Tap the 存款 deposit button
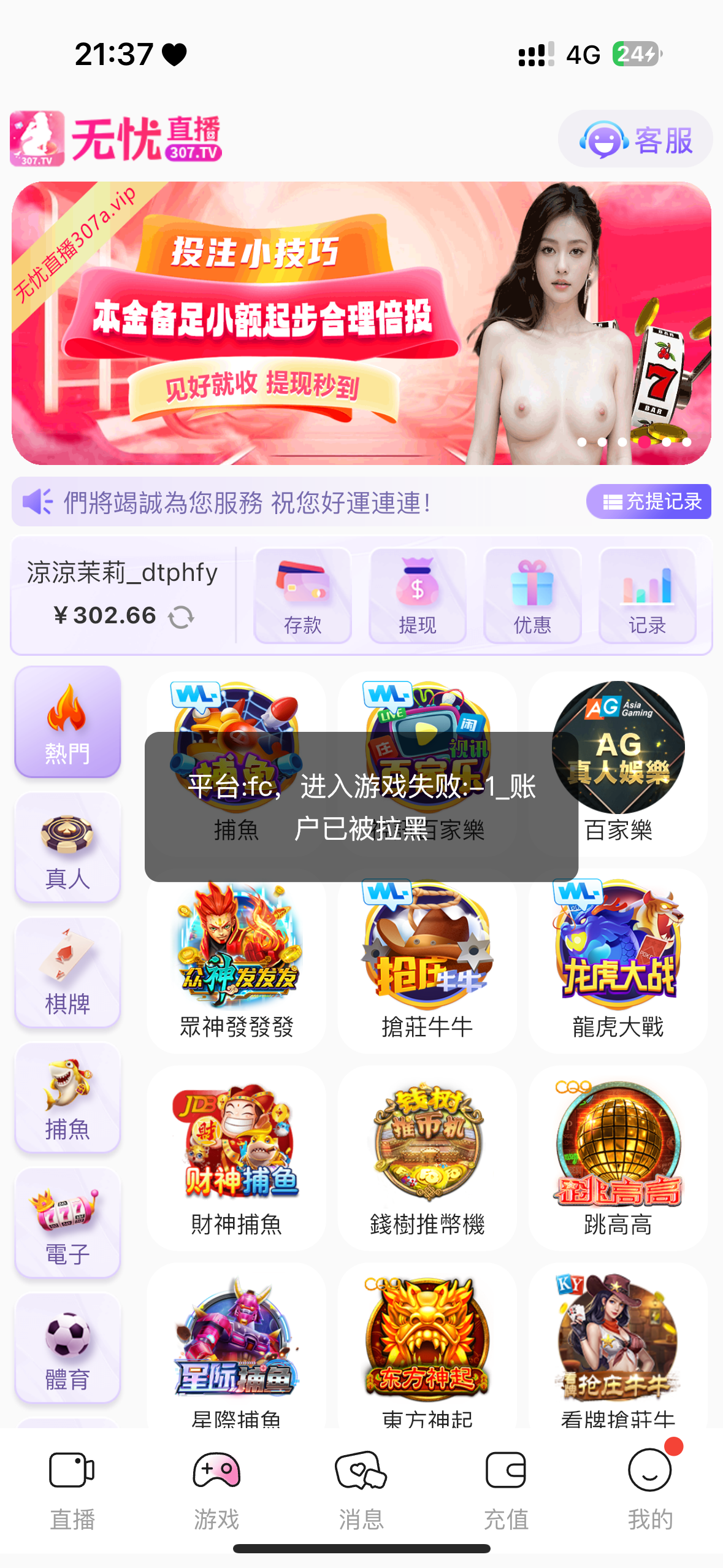 click(x=302, y=596)
